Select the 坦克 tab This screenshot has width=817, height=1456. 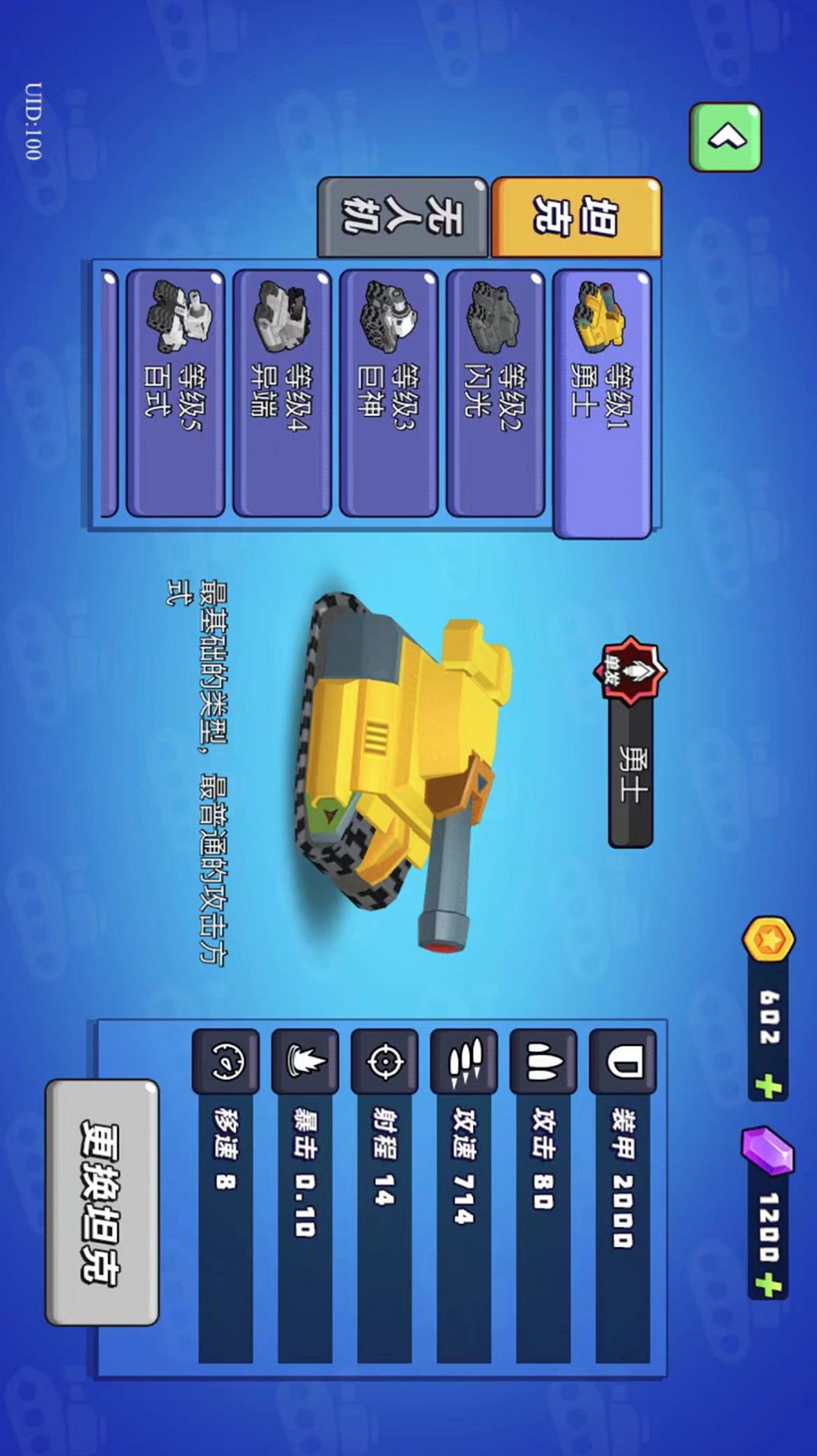(576, 218)
